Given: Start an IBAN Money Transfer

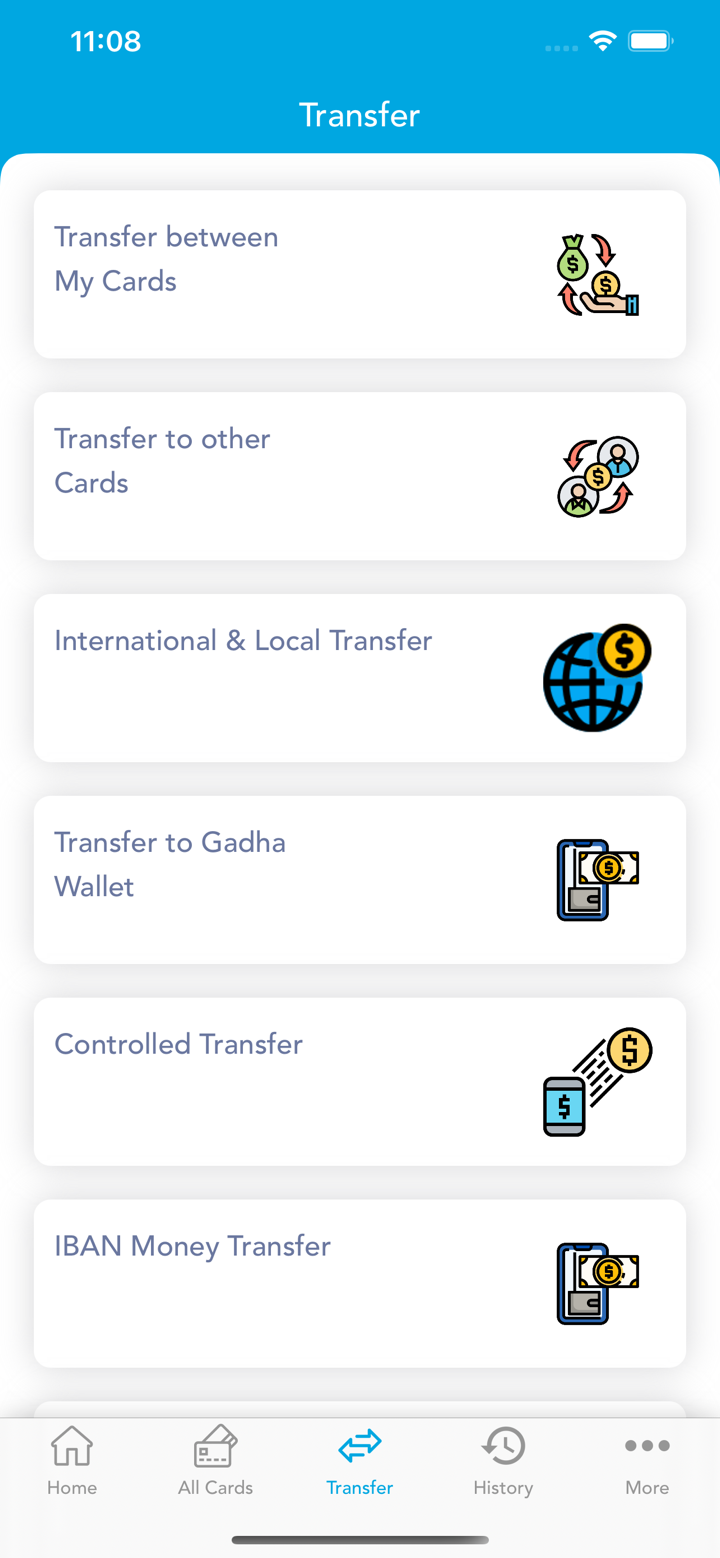Looking at the screenshot, I should click(x=360, y=1284).
